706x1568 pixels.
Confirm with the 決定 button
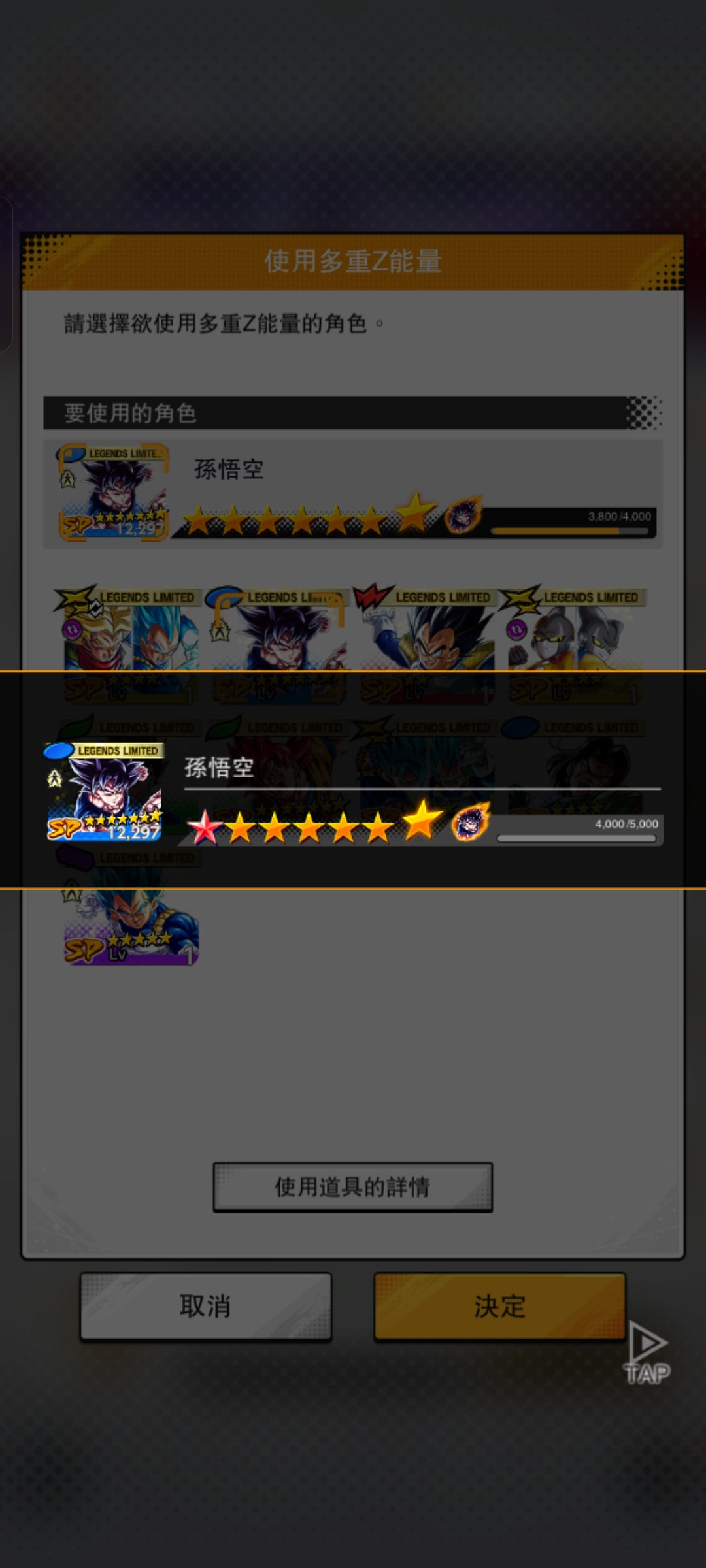tap(499, 1307)
